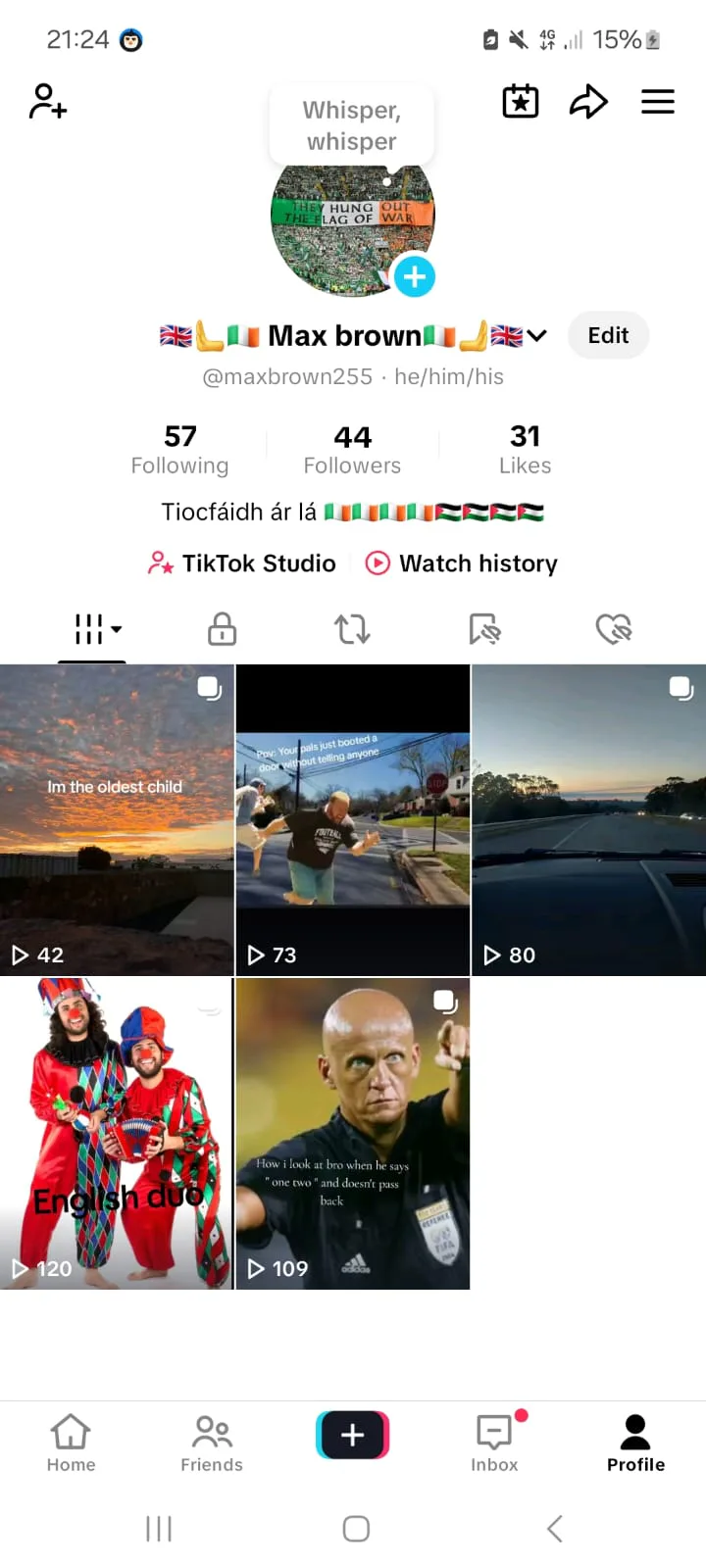This screenshot has width=706, height=1568.
Task: Open Watch history
Action: coord(461,563)
